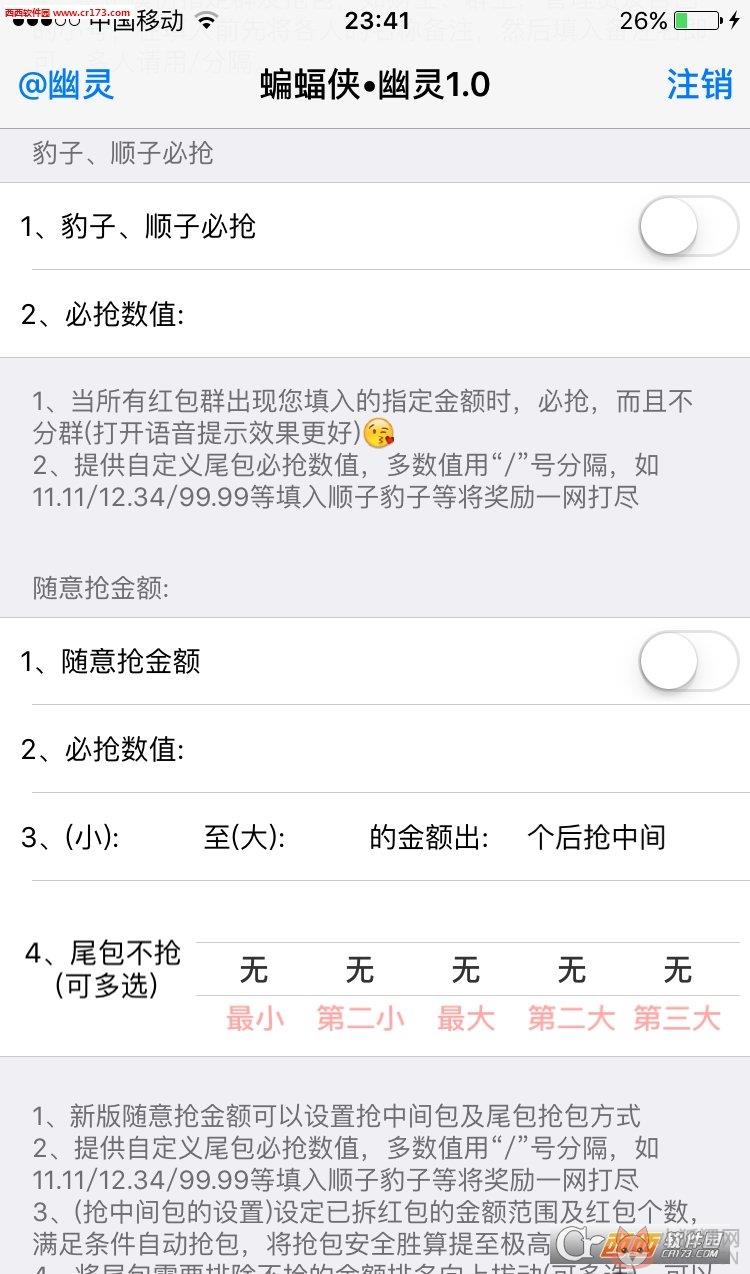The height and width of the screenshot is (1274, 750).
Task: Tap the 的金额出 count field
Action: point(507,837)
